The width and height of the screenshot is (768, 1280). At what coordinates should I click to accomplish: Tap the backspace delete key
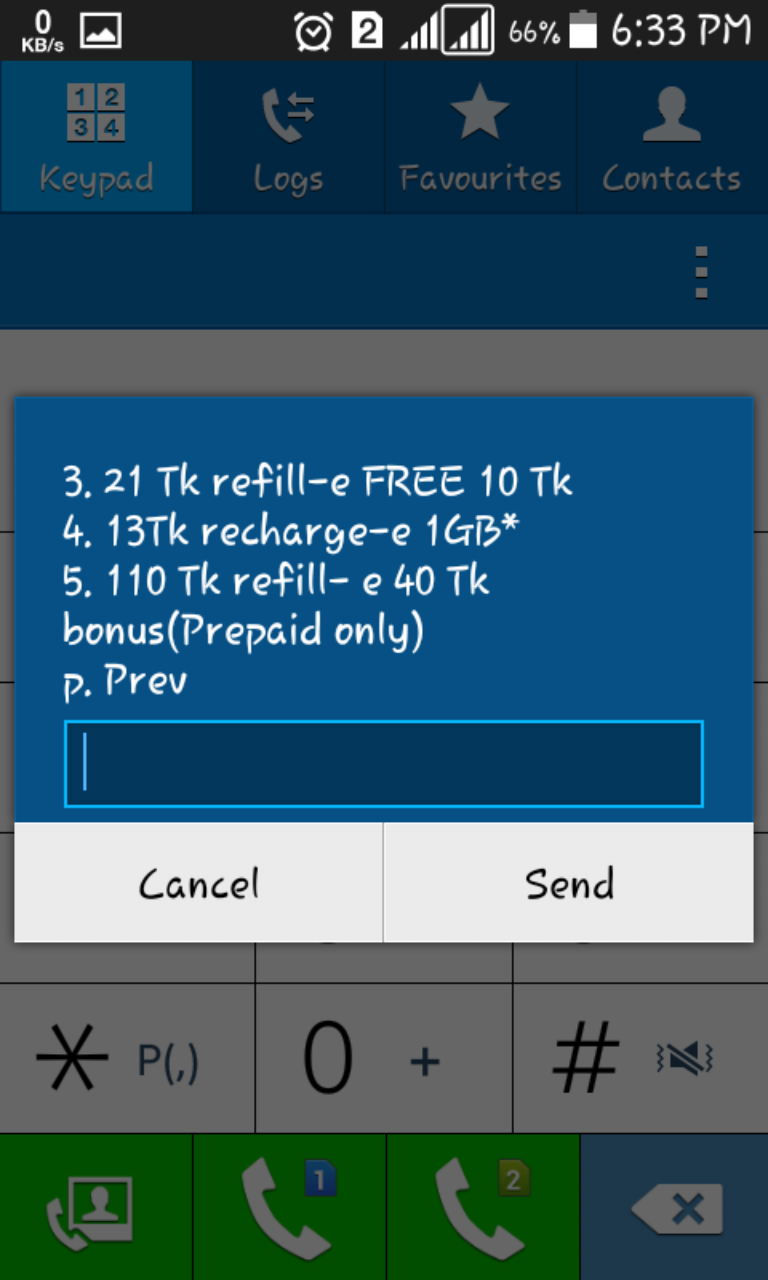tap(675, 1208)
